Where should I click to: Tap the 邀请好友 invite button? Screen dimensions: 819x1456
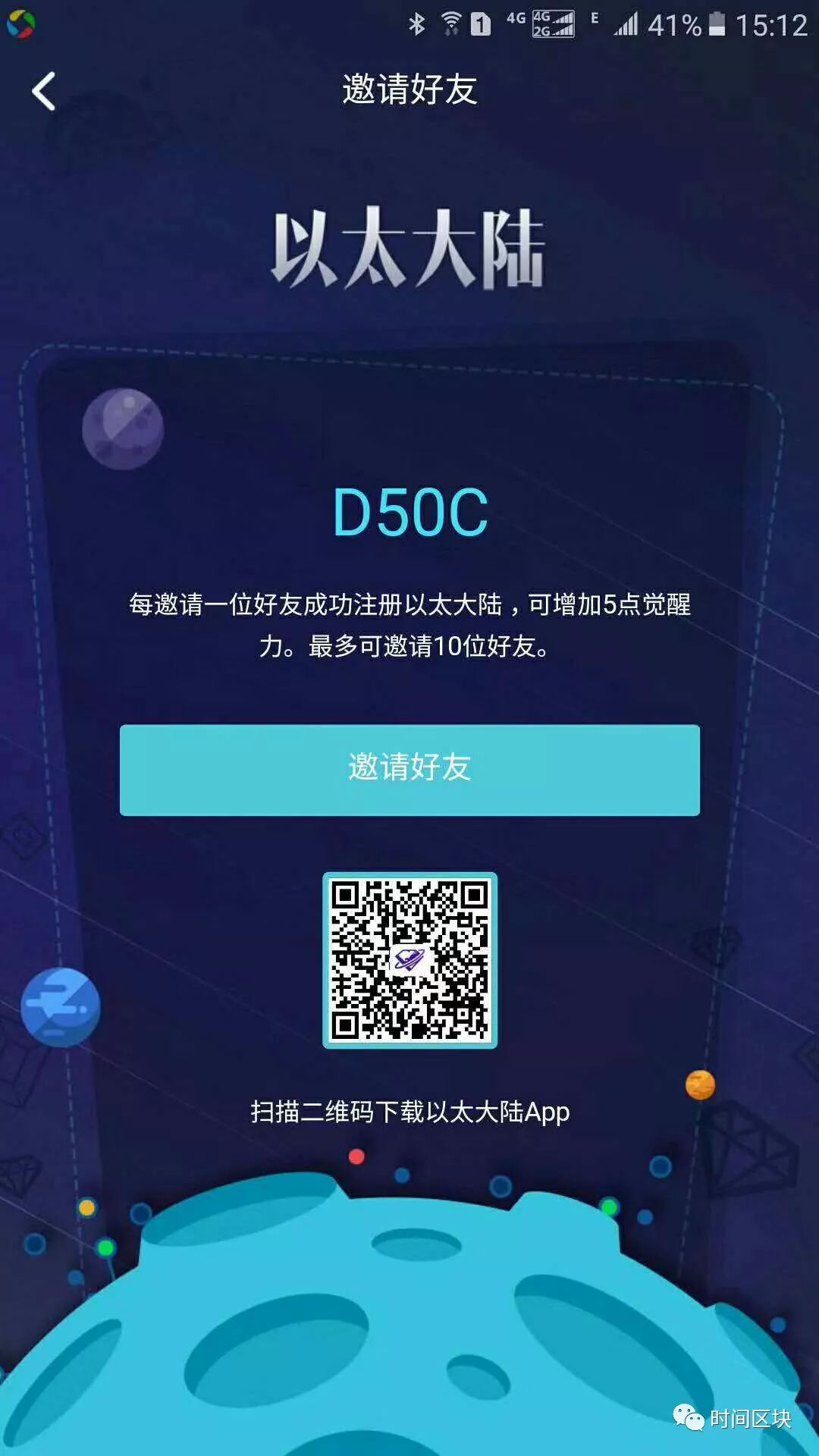(x=409, y=770)
